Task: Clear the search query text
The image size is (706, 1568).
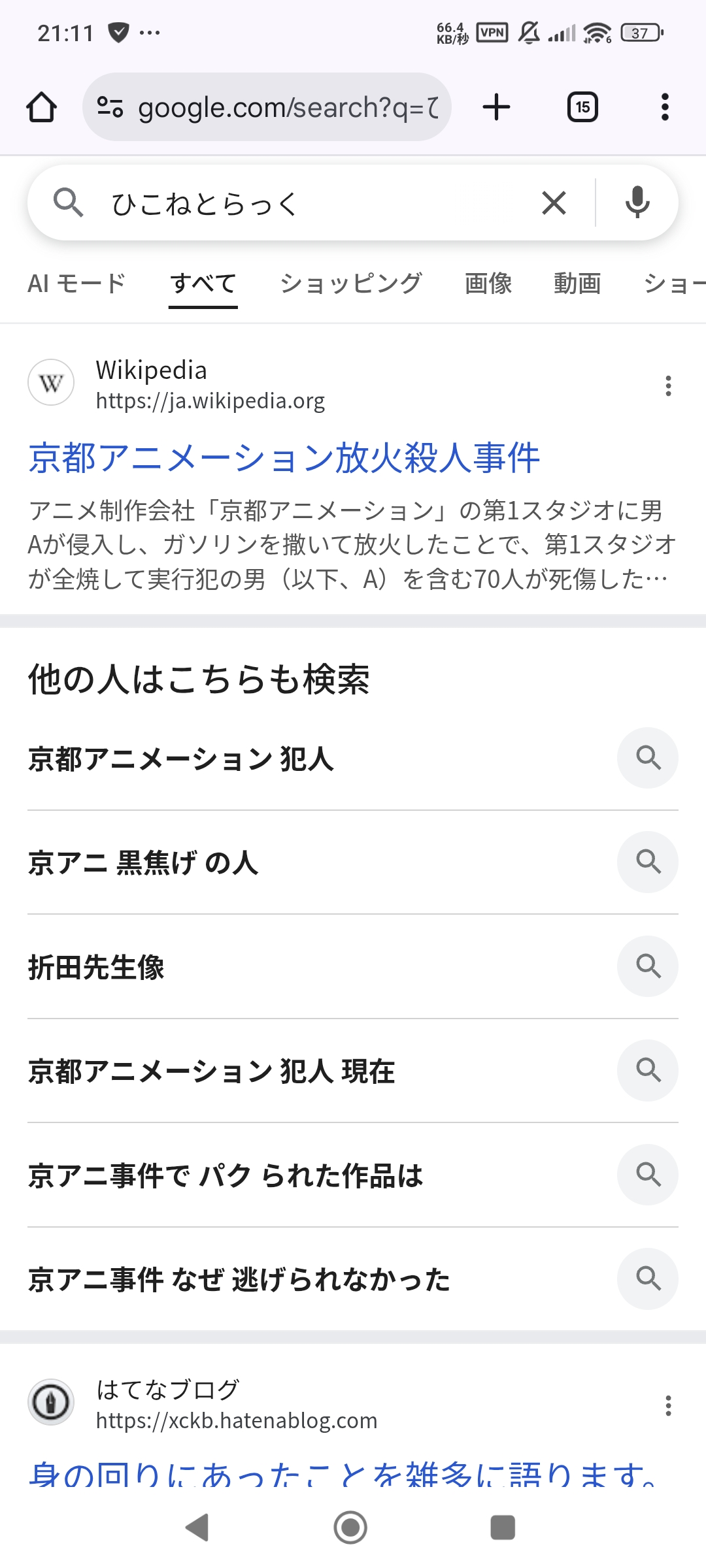Action: point(554,203)
